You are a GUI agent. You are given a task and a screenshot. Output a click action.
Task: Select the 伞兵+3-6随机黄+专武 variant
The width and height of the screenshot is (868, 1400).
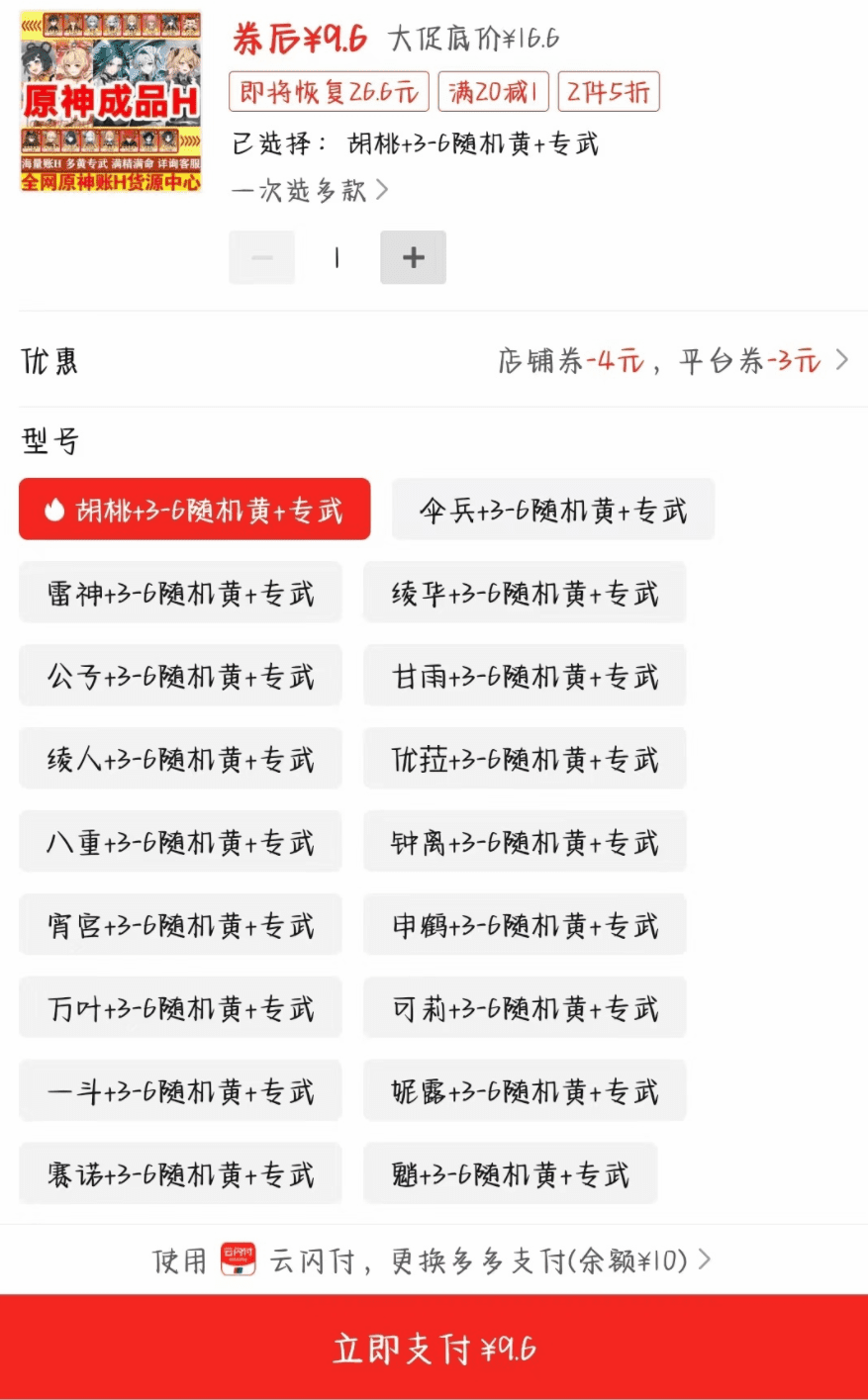point(551,509)
